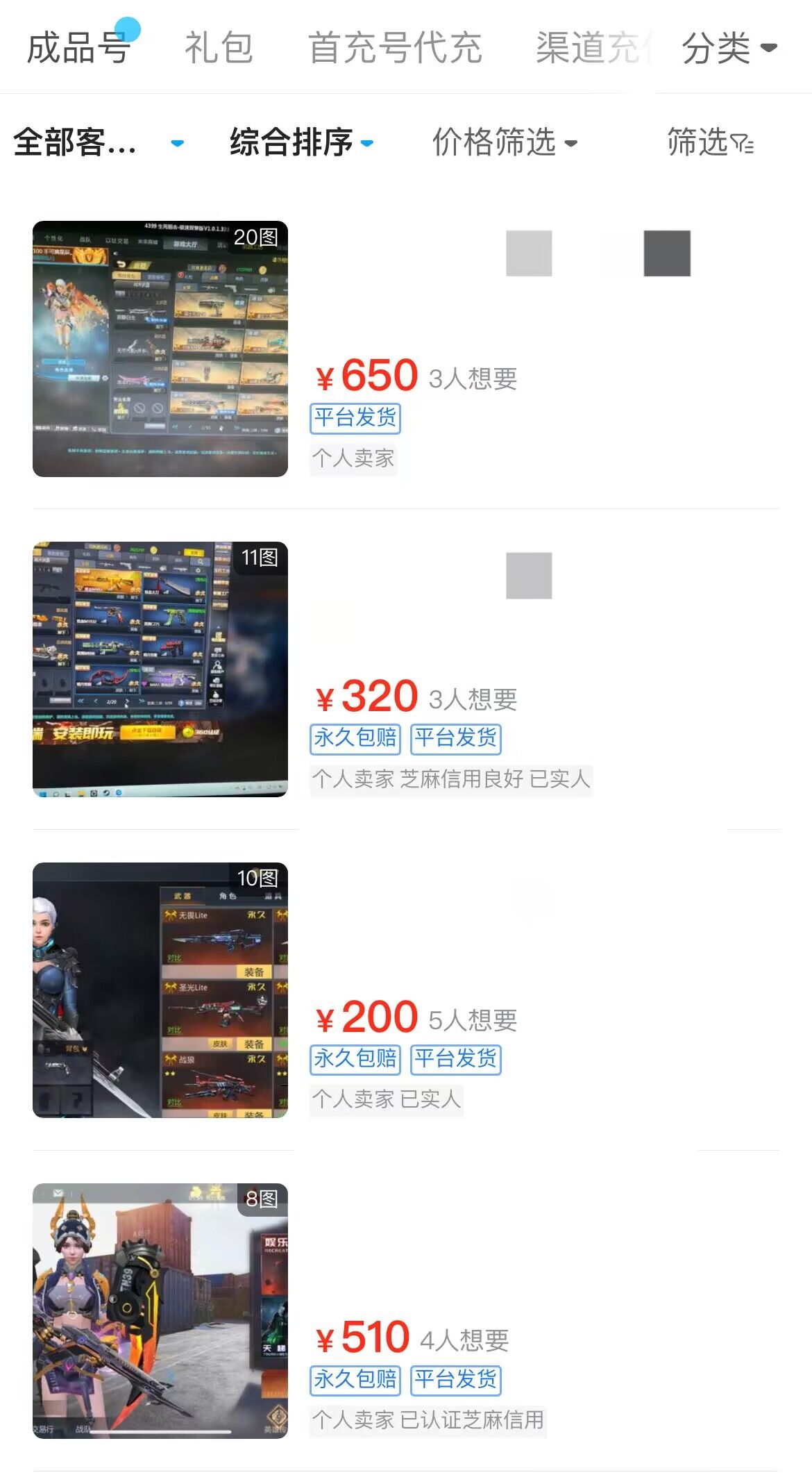This screenshot has height=1475, width=812.
Task: Switch to the 礼包 tab
Action: click(219, 48)
